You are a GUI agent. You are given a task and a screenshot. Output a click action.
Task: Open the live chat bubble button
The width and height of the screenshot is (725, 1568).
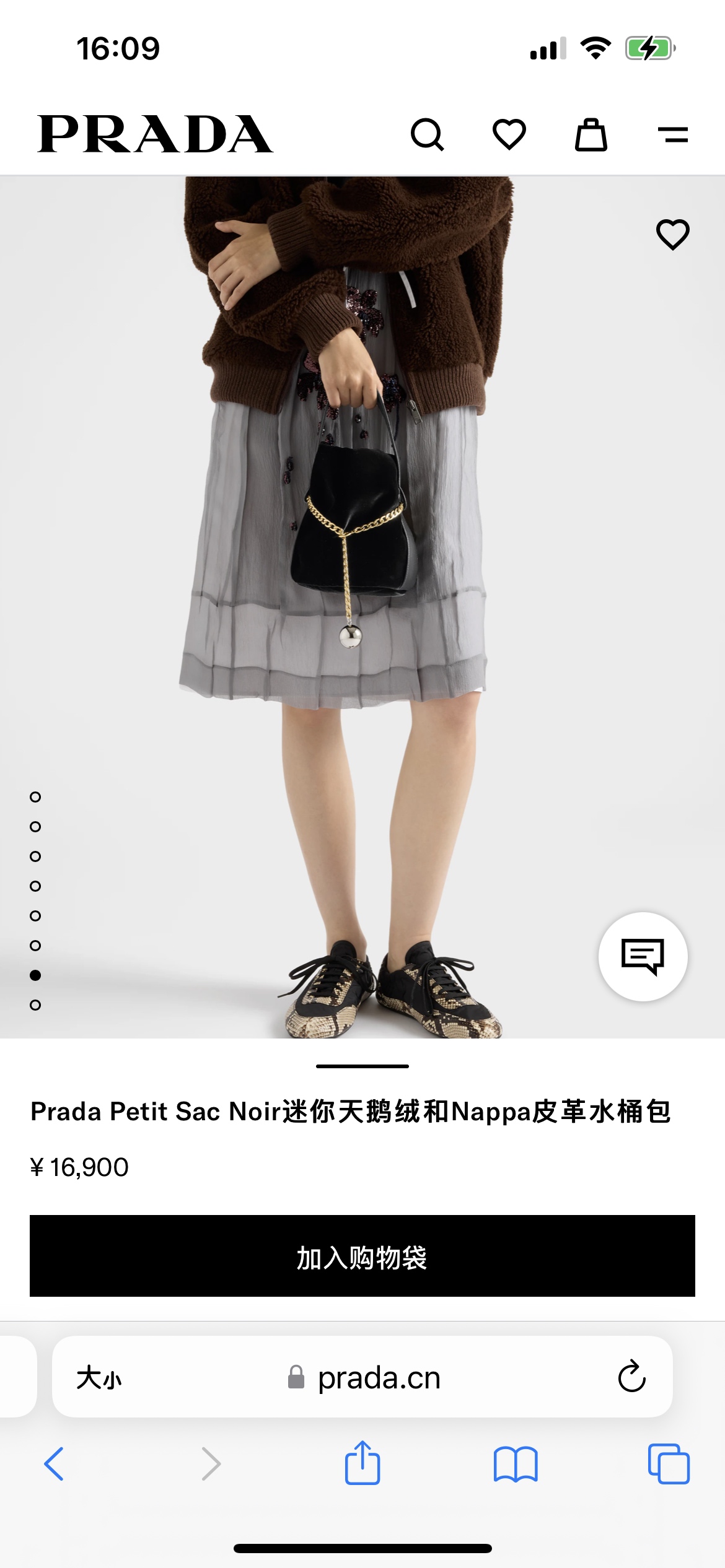[643, 957]
